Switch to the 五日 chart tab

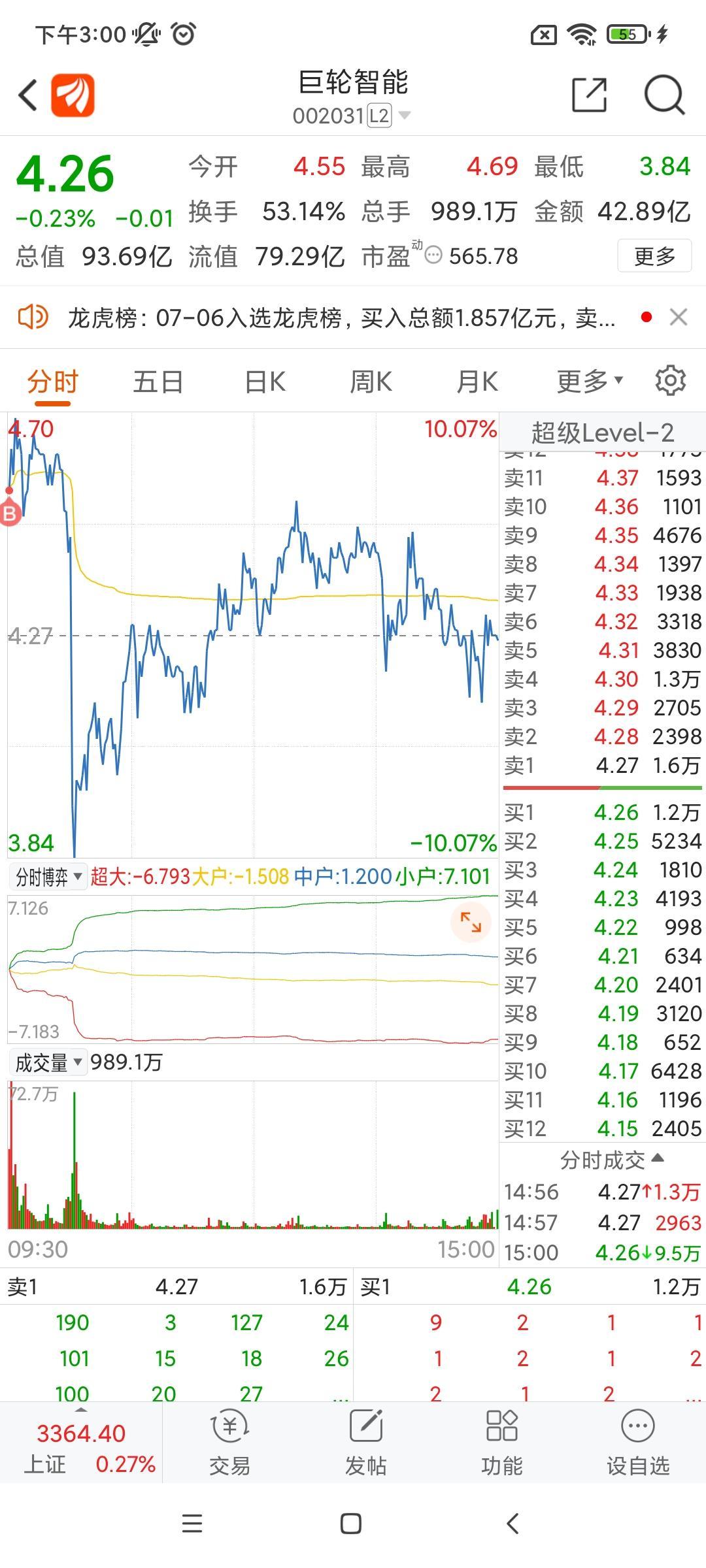(158, 382)
